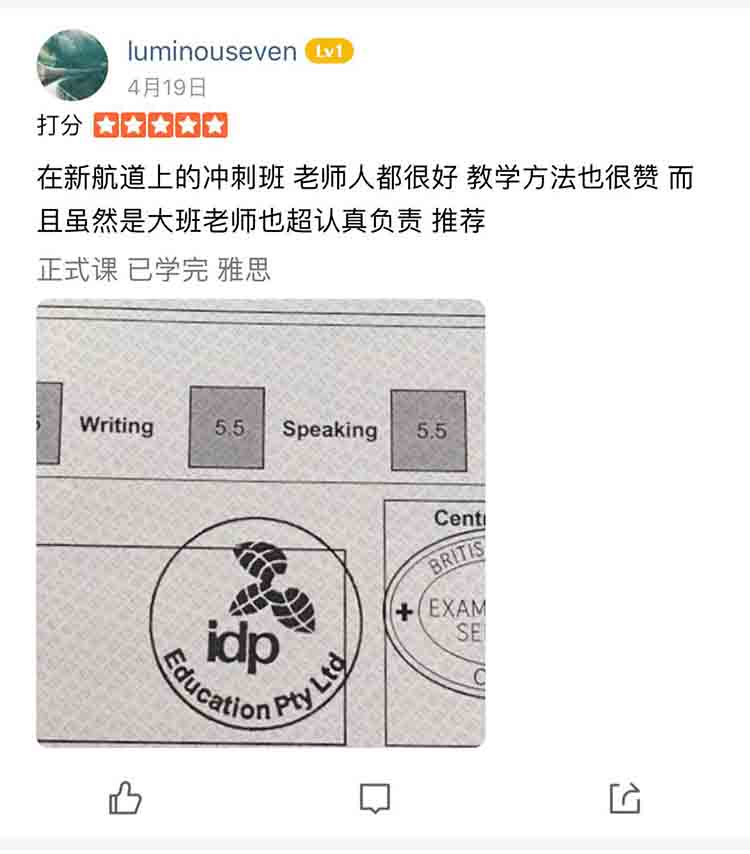The image size is (750, 854).
Task: Share luminouseven's review
Action: 624,797
